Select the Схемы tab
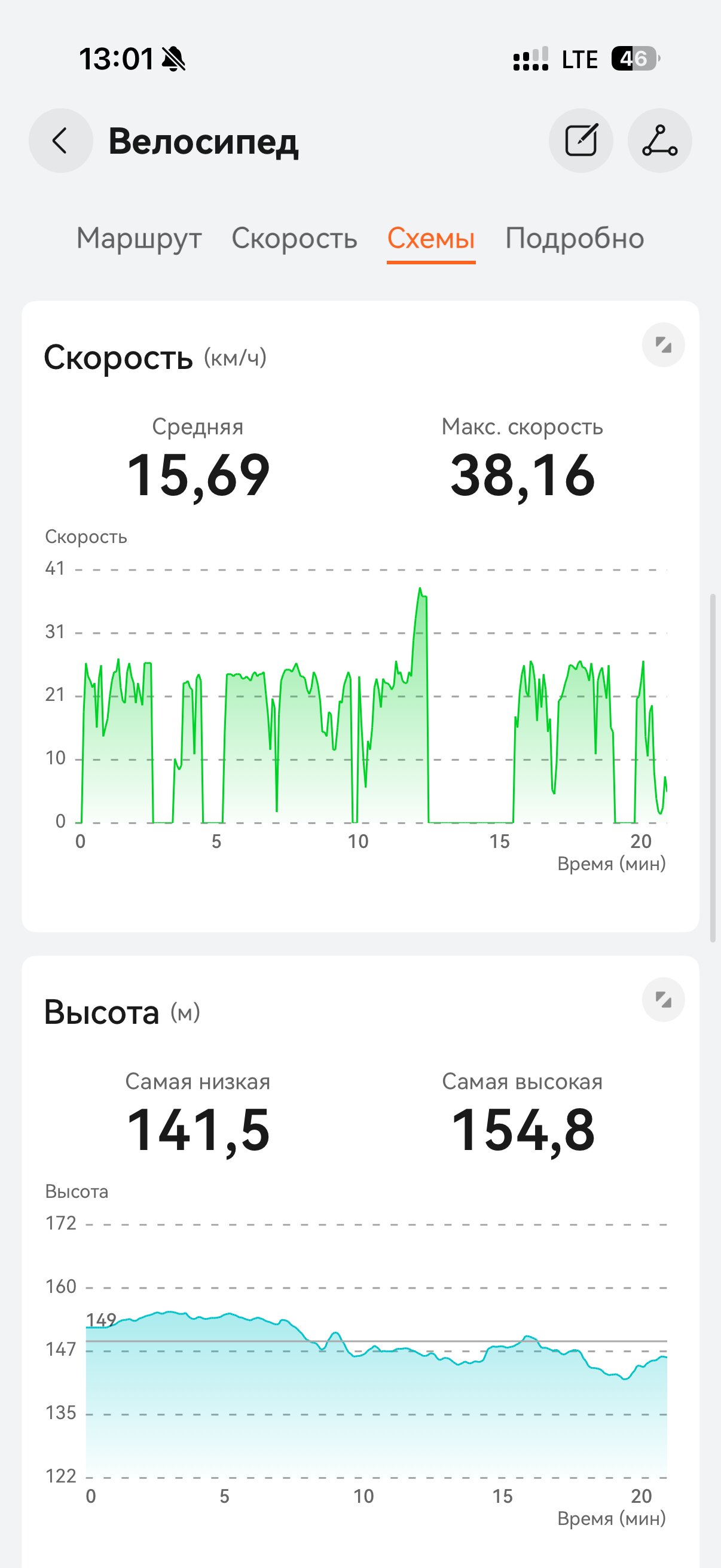The width and height of the screenshot is (721, 1568). tap(431, 238)
